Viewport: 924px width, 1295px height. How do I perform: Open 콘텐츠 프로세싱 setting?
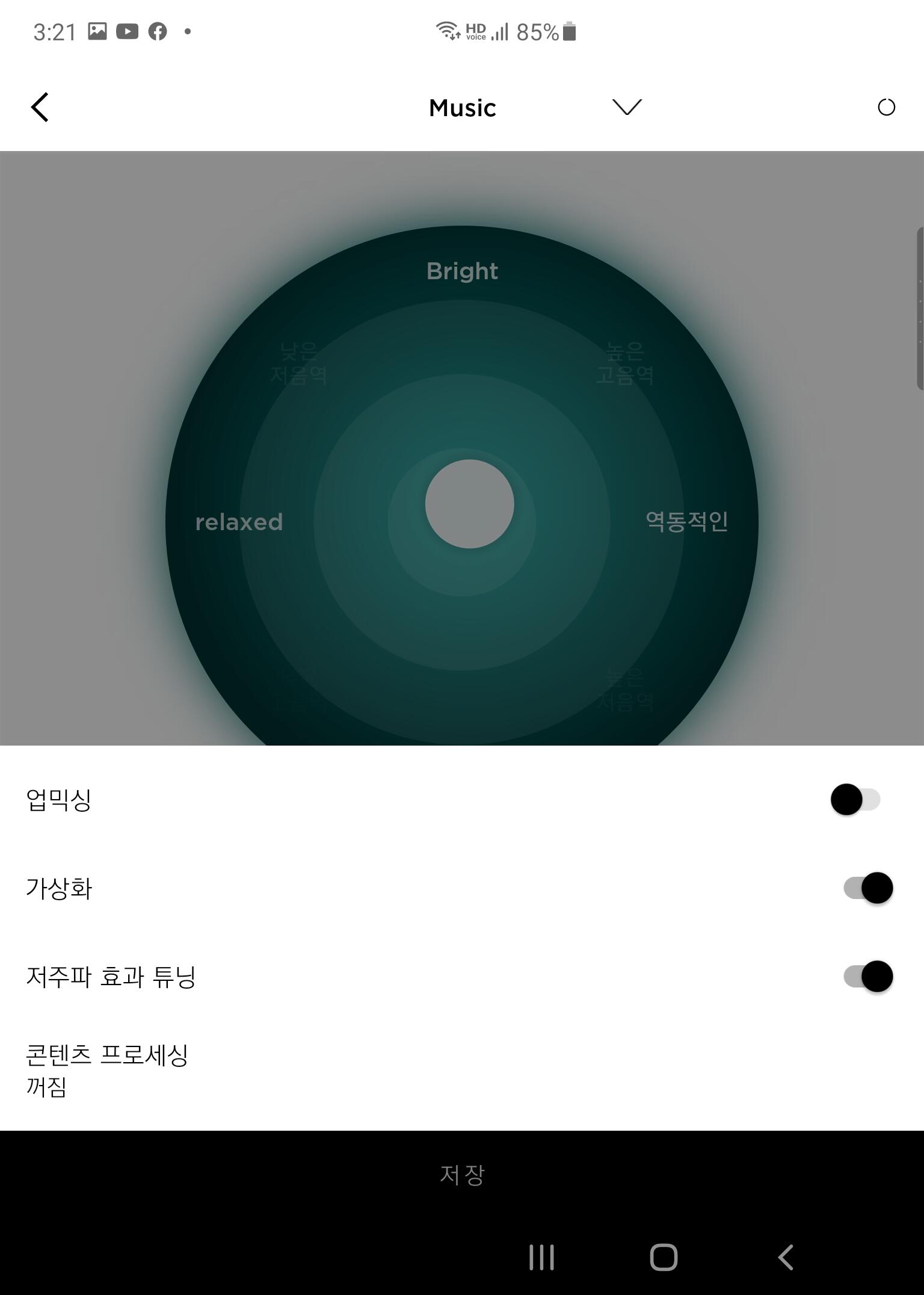pos(462,1070)
